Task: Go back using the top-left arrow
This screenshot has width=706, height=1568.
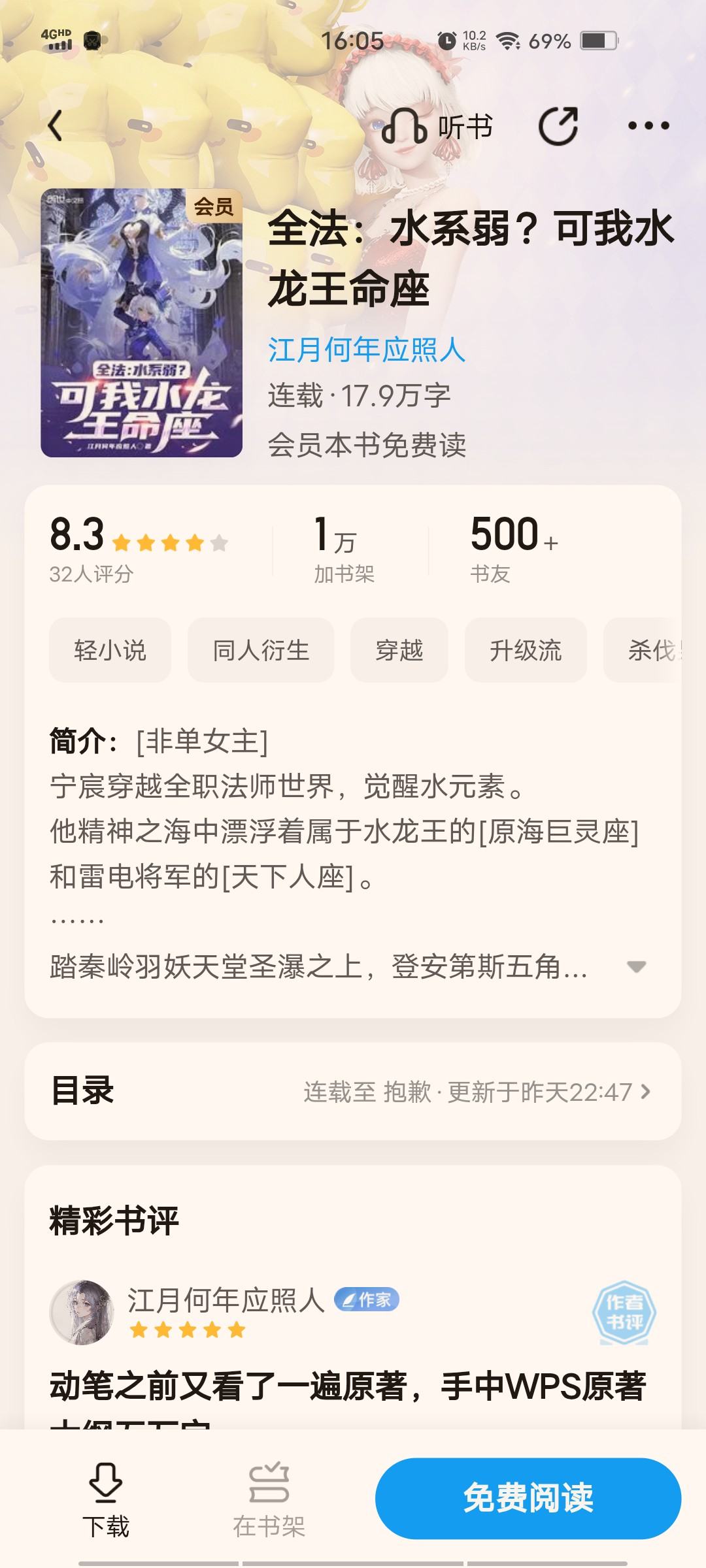Action: click(x=55, y=125)
